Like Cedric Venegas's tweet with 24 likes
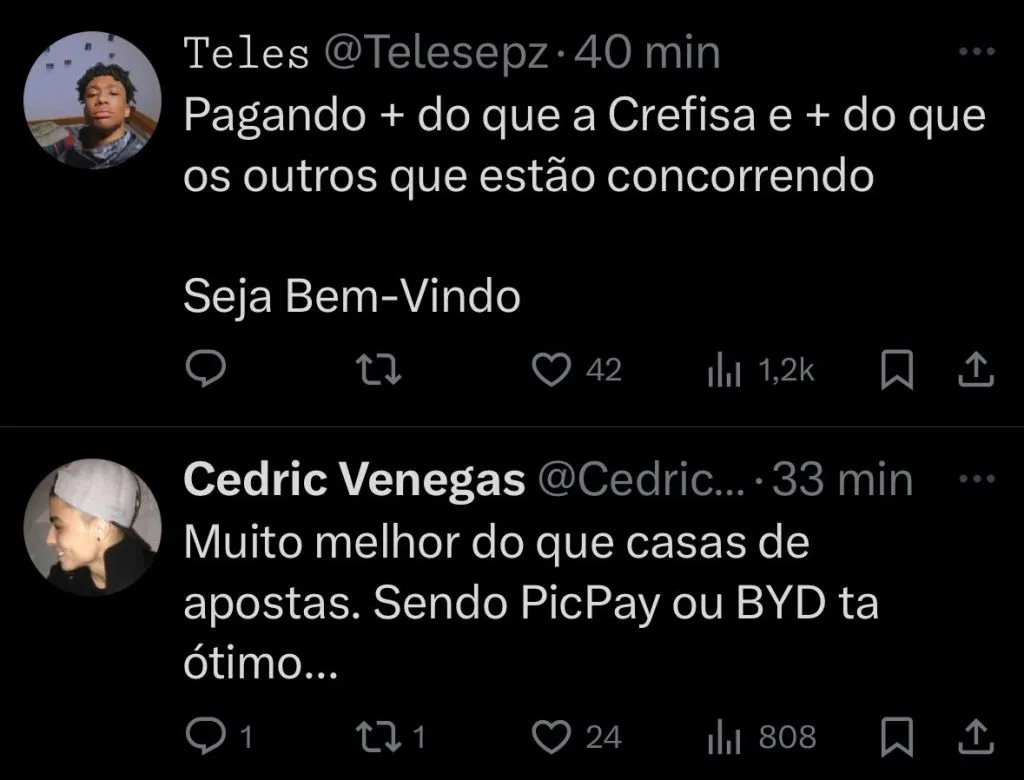The width and height of the screenshot is (1024, 780). (549, 738)
